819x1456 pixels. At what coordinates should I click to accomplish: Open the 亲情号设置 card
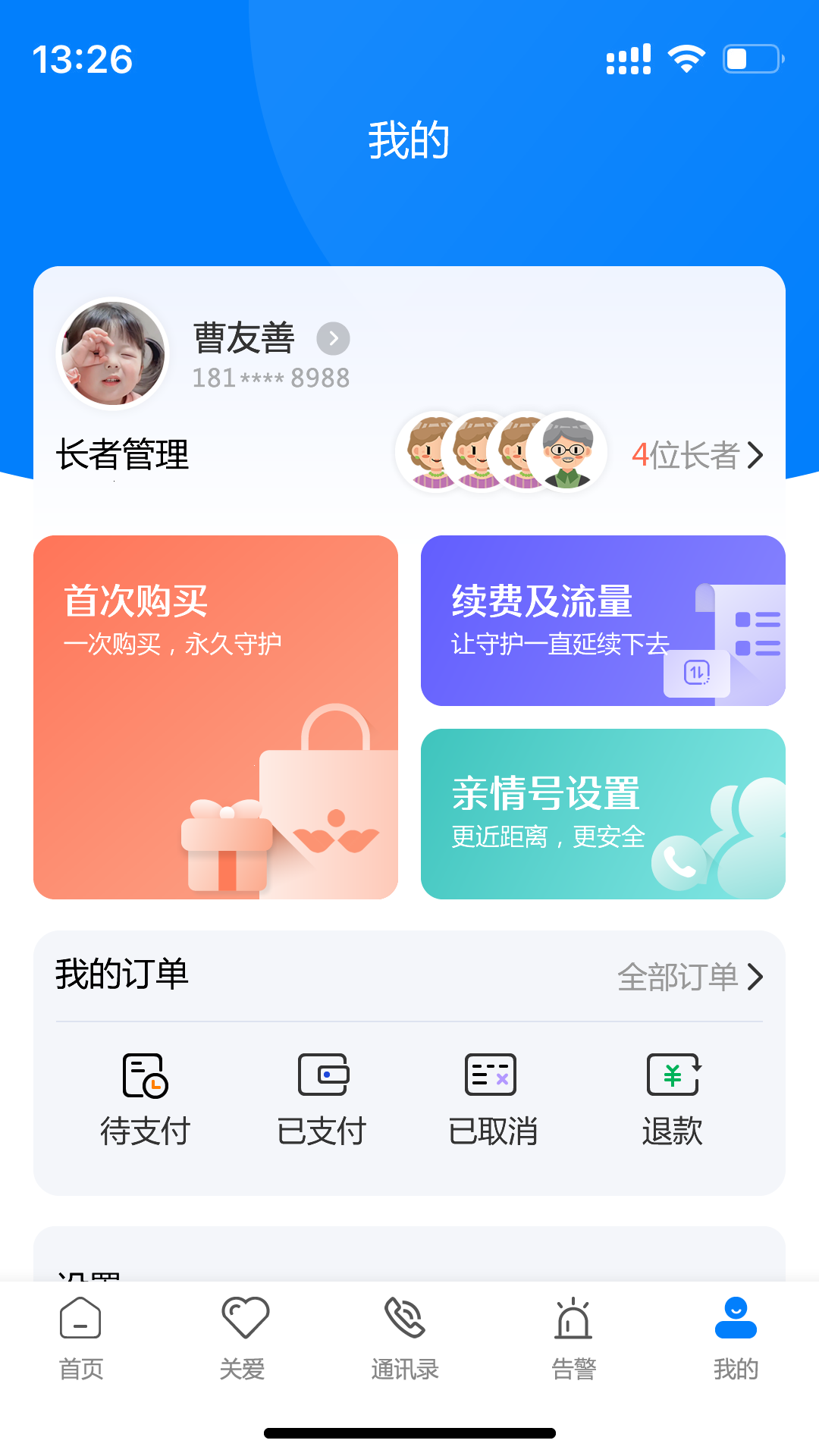[603, 814]
